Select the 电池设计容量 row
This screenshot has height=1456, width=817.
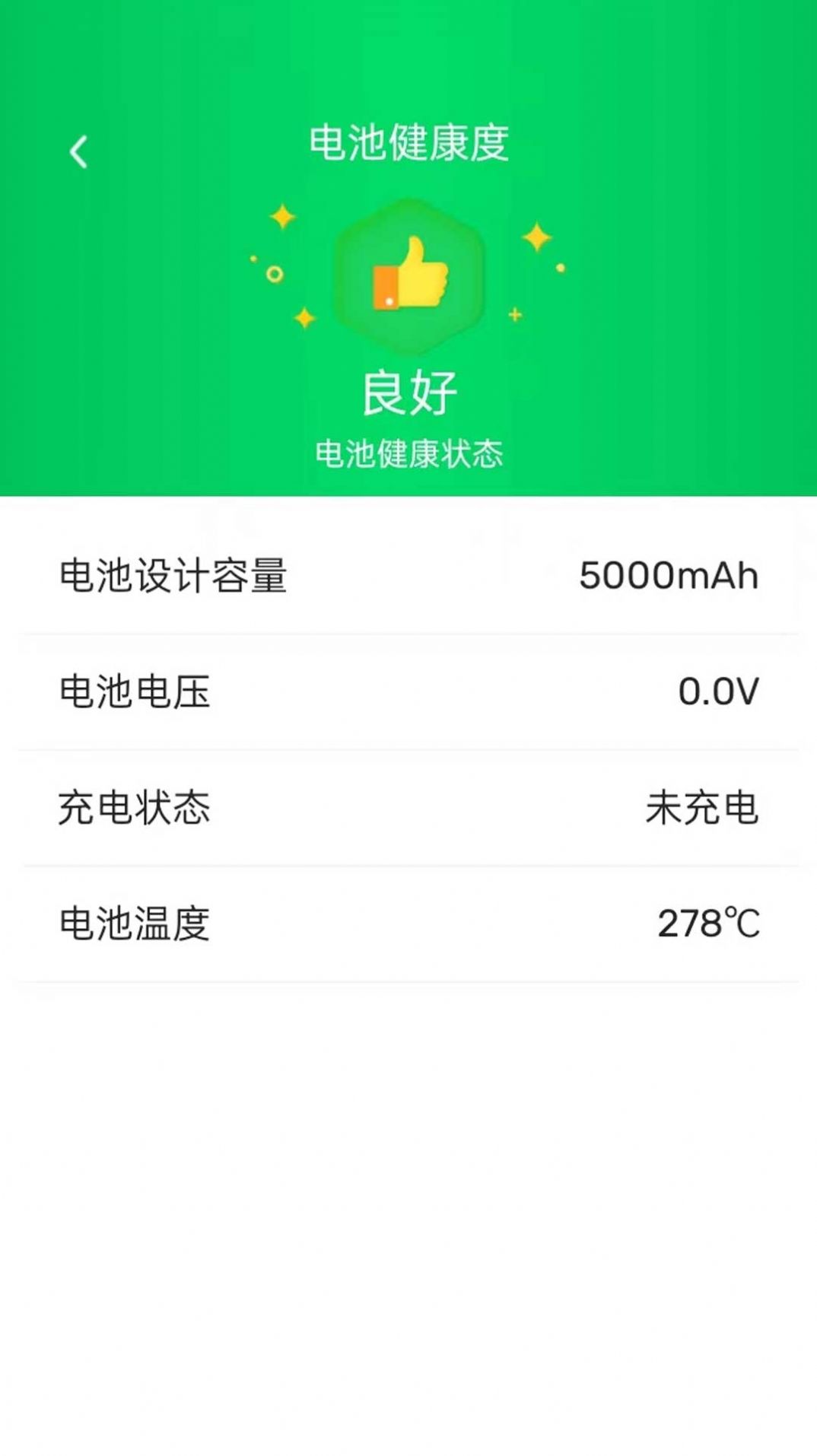coord(408,576)
